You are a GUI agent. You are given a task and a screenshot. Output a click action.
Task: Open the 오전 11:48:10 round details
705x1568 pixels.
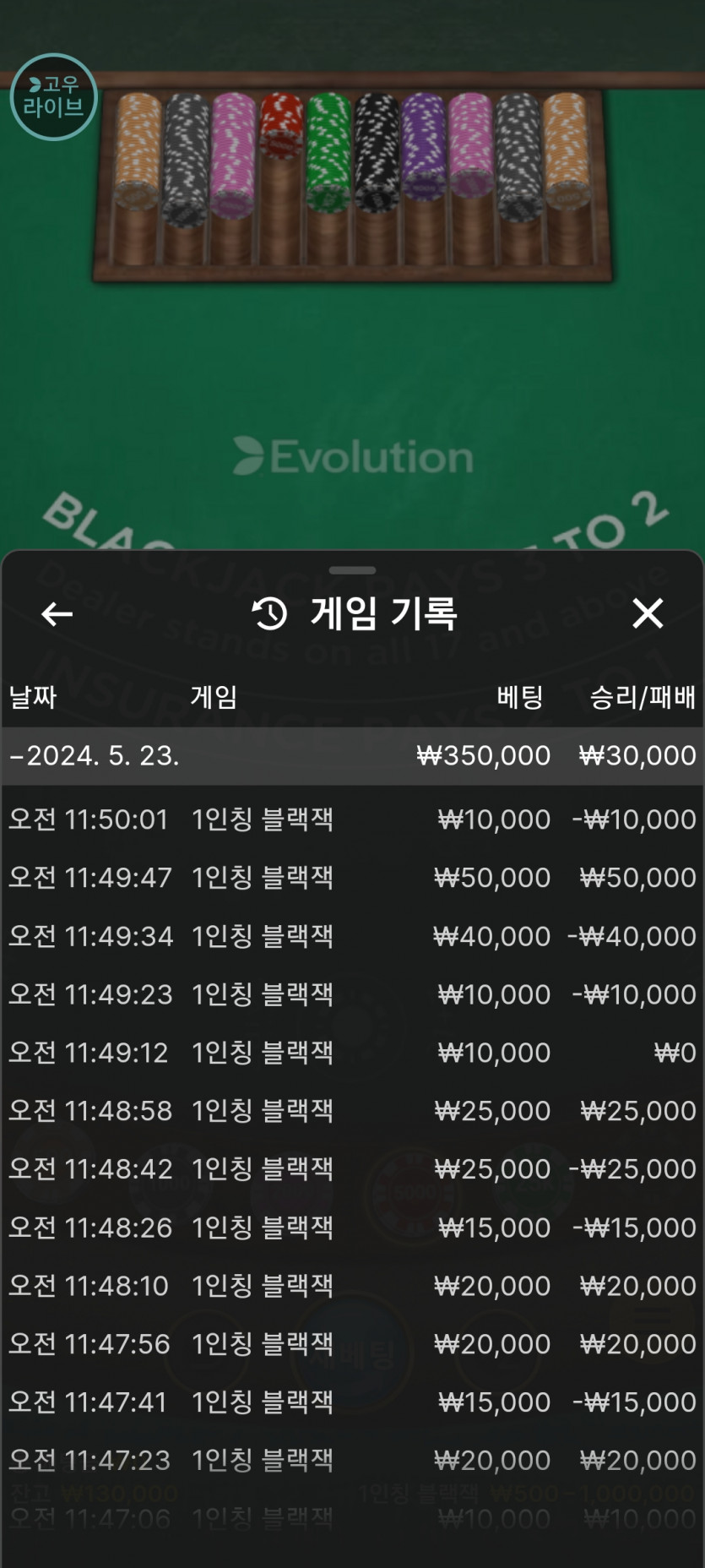pyautogui.click(x=353, y=1286)
